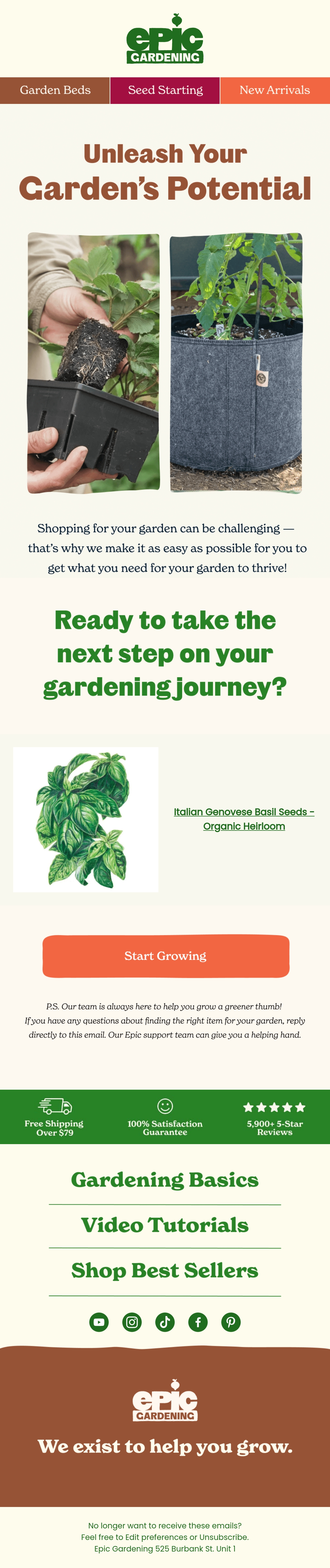This screenshot has width=330, height=1568.
Task: Open the Pinterest icon
Action: tap(231, 1321)
